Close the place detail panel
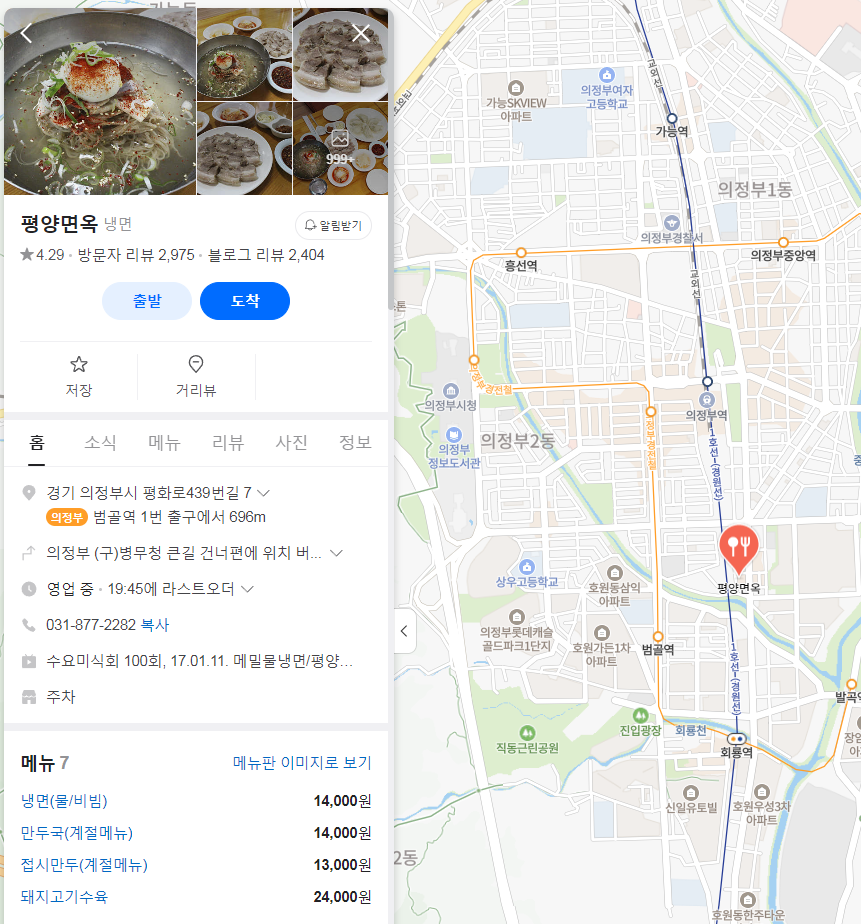861x924 pixels. pyautogui.click(x=361, y=33)
